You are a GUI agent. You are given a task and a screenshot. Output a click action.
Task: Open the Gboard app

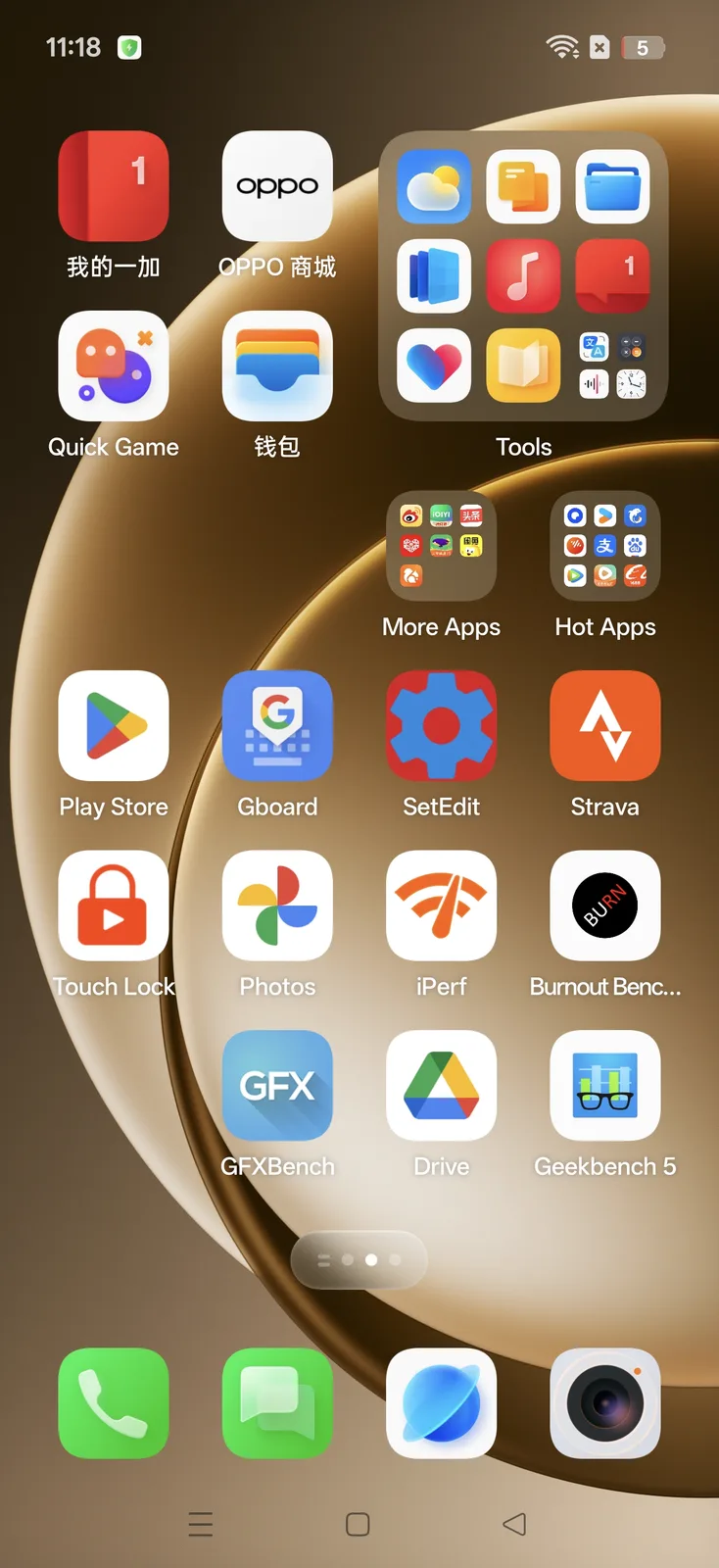tap(277, 726)
